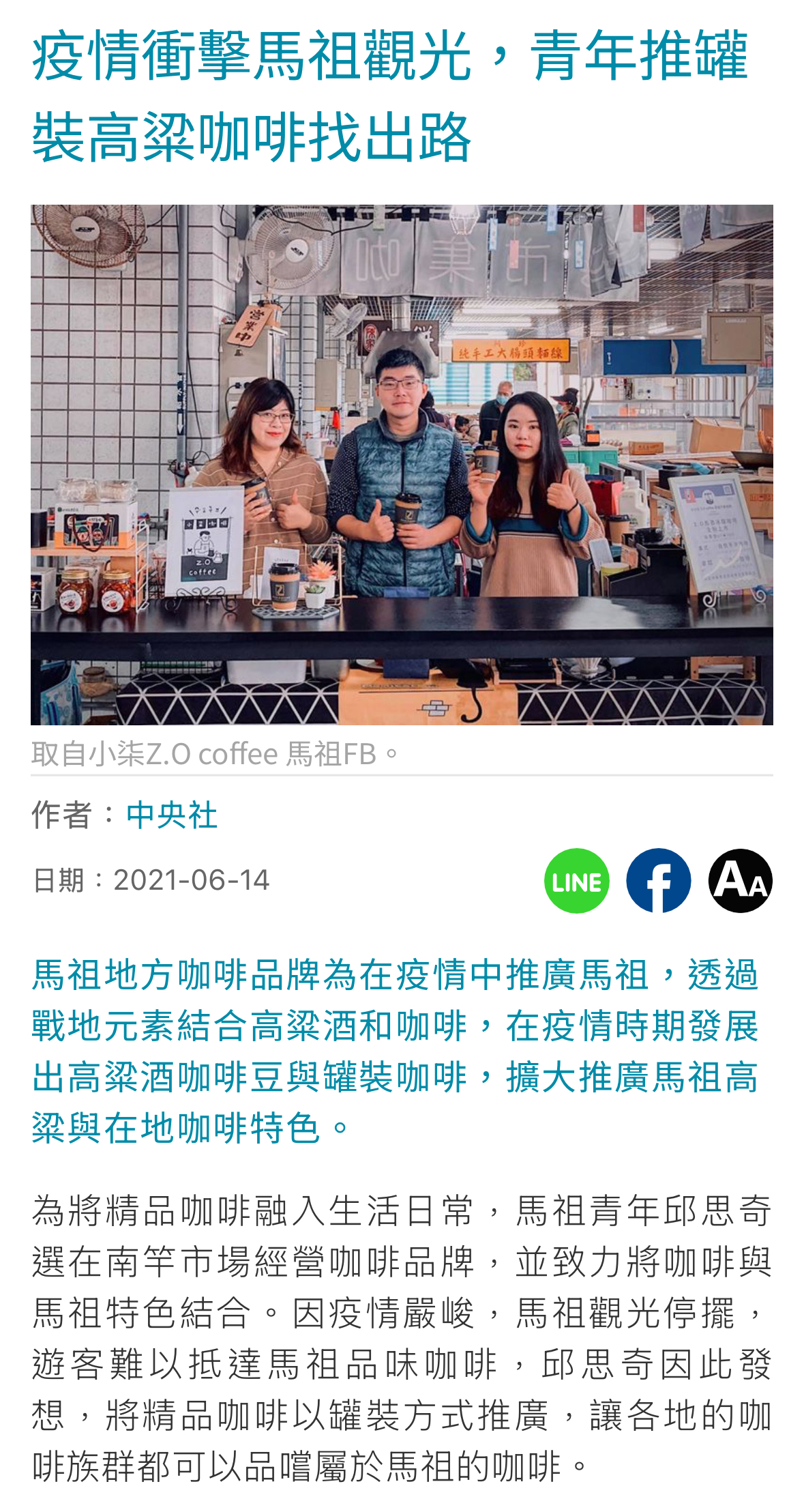The image size is (804, 1512).
Task: Open author link 中央社
Action: (172, 815)
